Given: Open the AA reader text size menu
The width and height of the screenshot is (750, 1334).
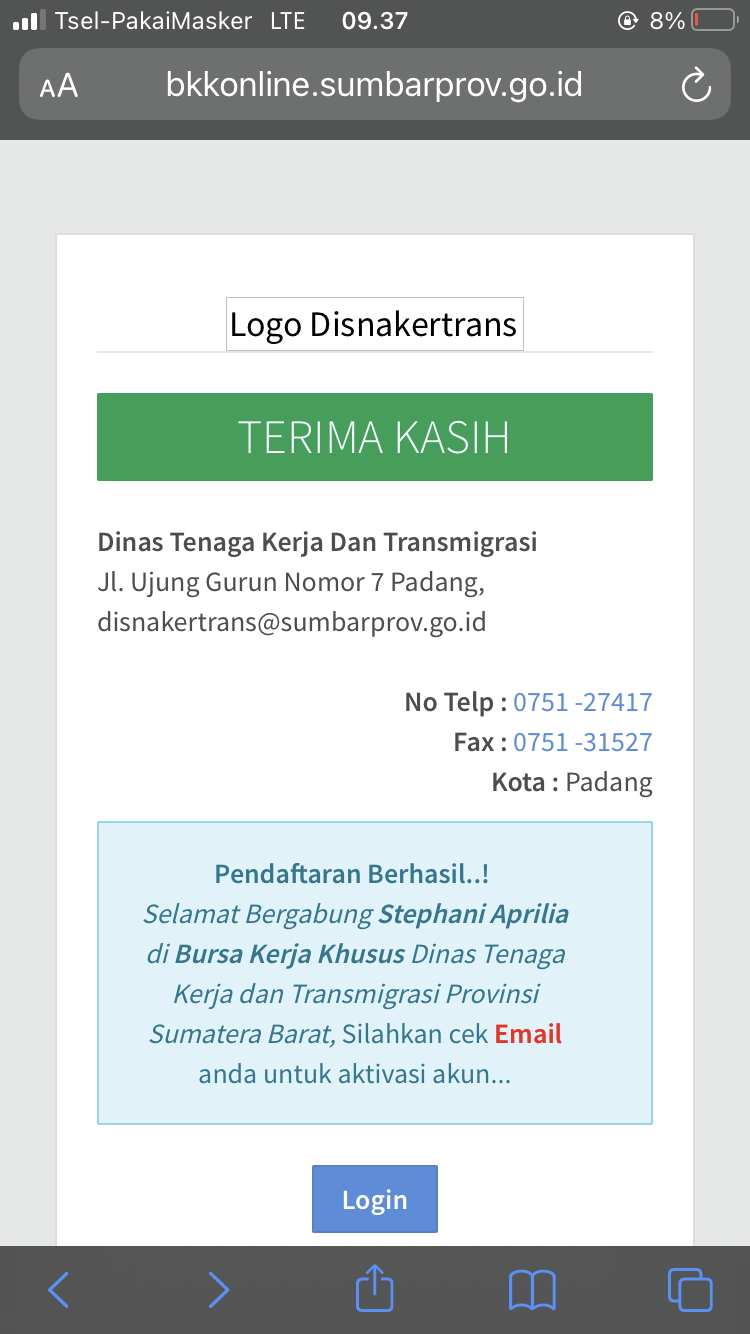Looking at the screenshot, I should (59, 85).
